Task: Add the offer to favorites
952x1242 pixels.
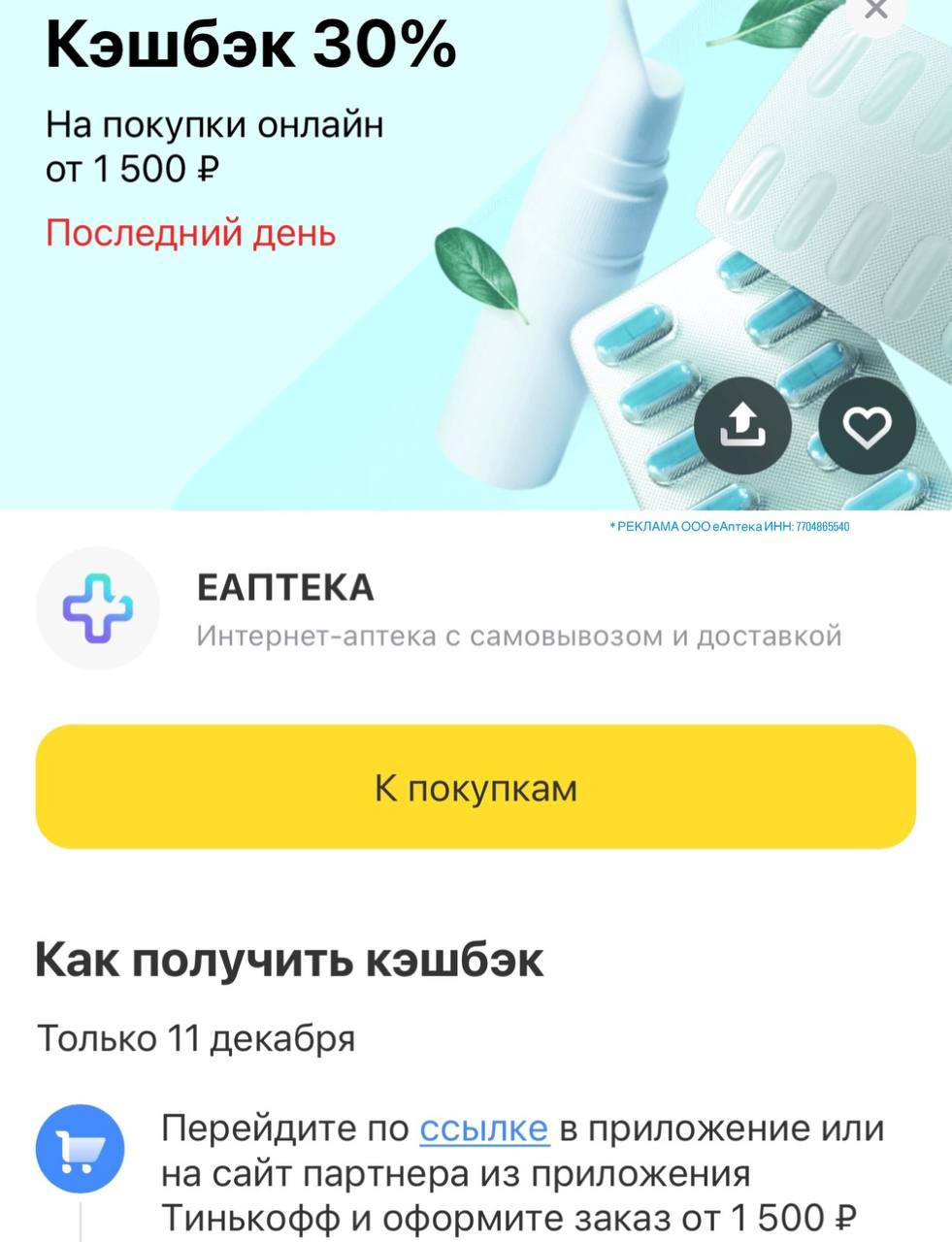Action: (867, 426)
